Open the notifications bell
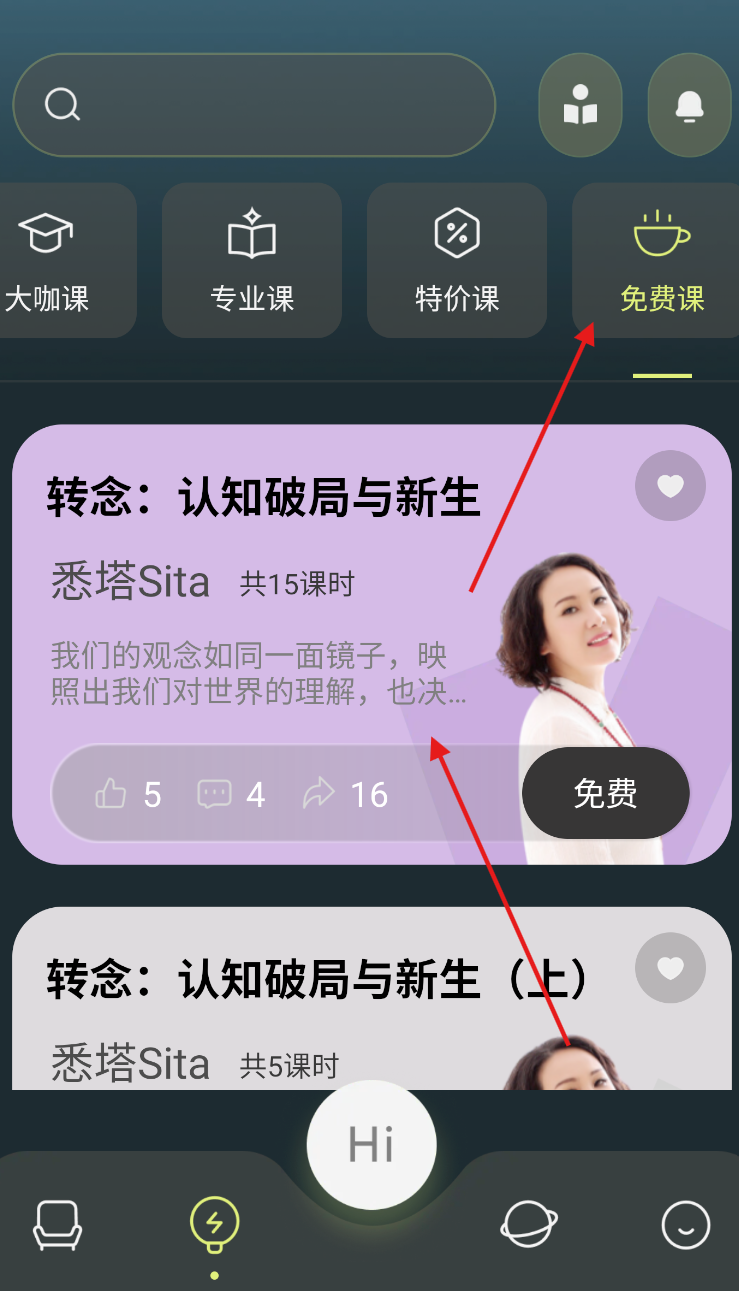 coord(690,105)
